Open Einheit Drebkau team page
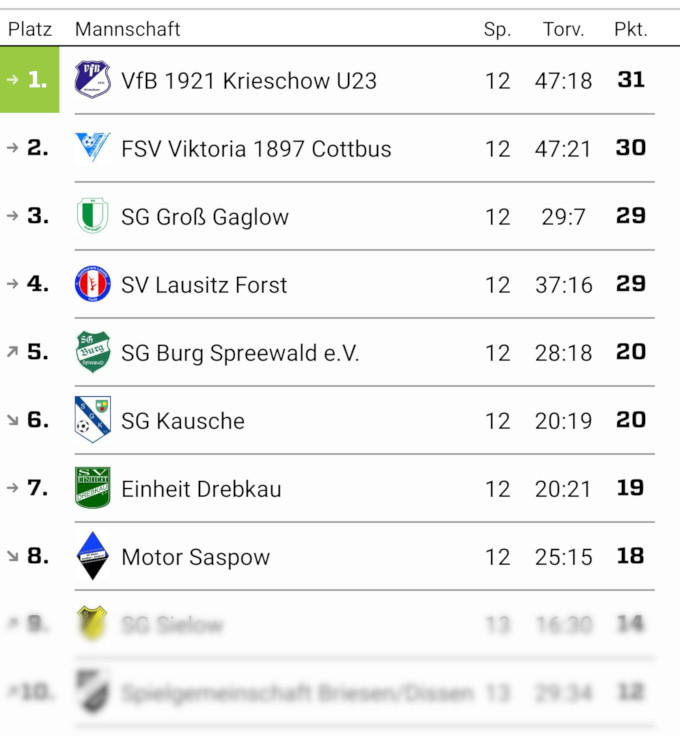This screenshot has width=680, height=737. tap(201, 489)
